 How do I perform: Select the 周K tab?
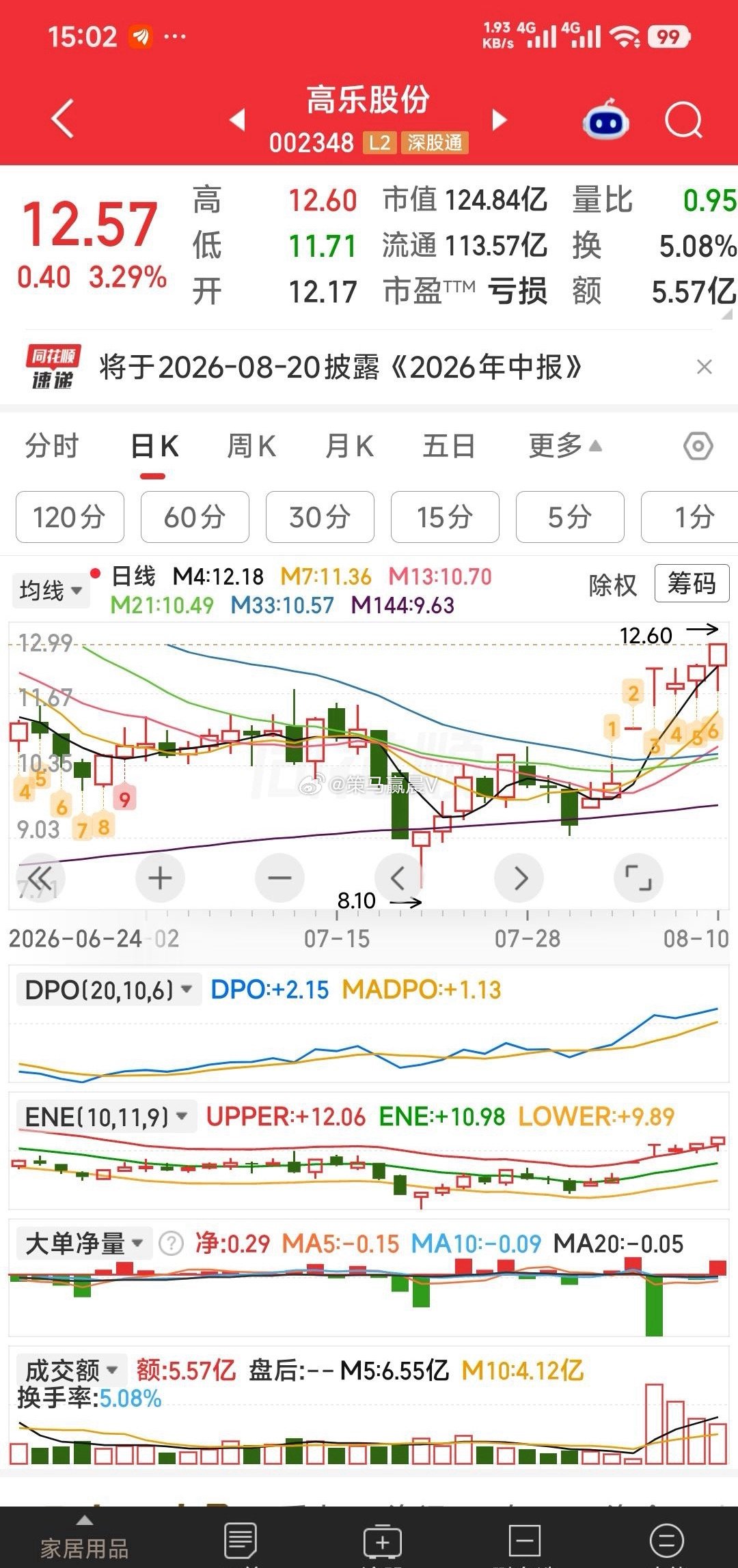click(251, 447)
